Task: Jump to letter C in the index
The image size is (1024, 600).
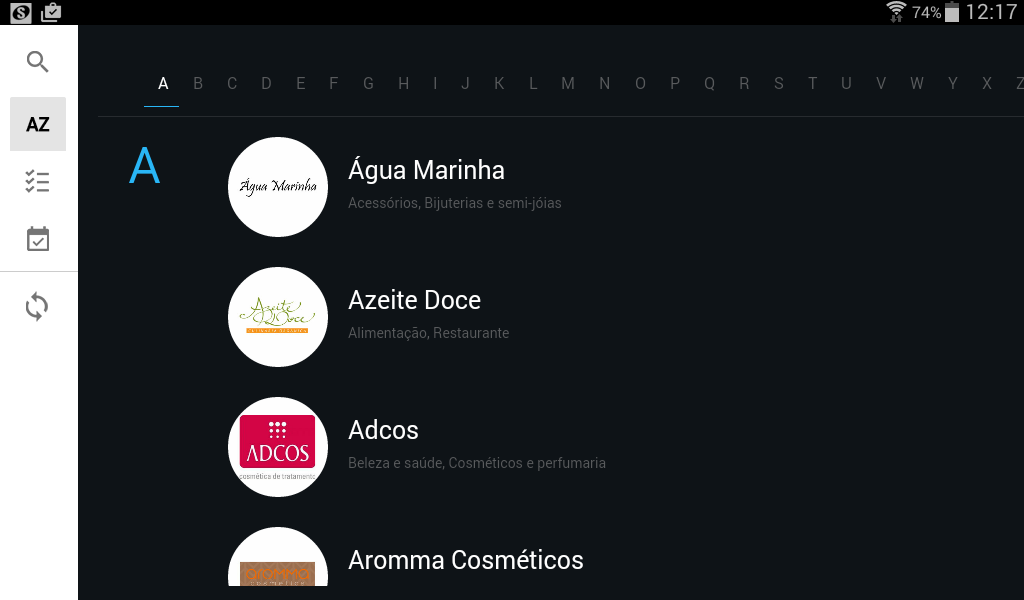Action: (x=232, y=84)
